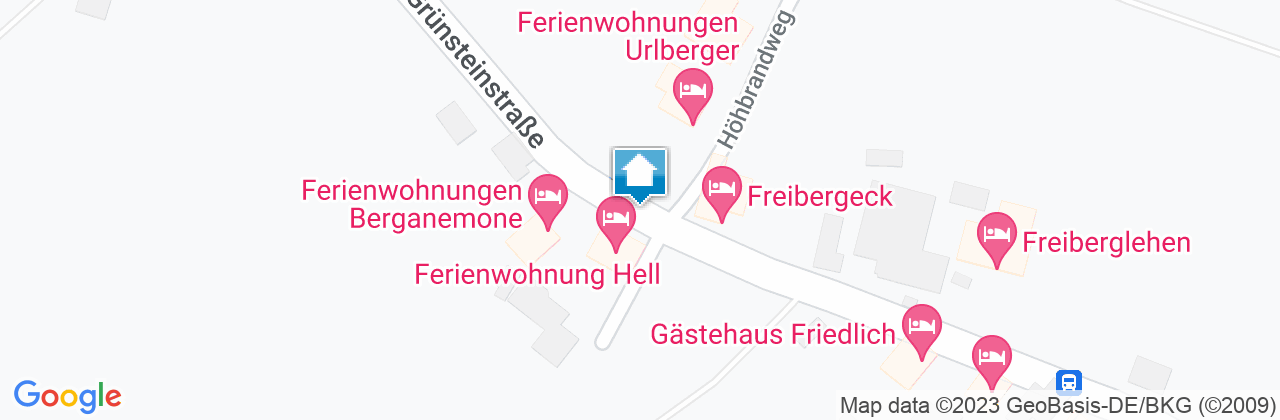The width and height of the screenshot is (1280, 420).
Task: Tap the blue house location marker
Action: click(x=640, y=174)
